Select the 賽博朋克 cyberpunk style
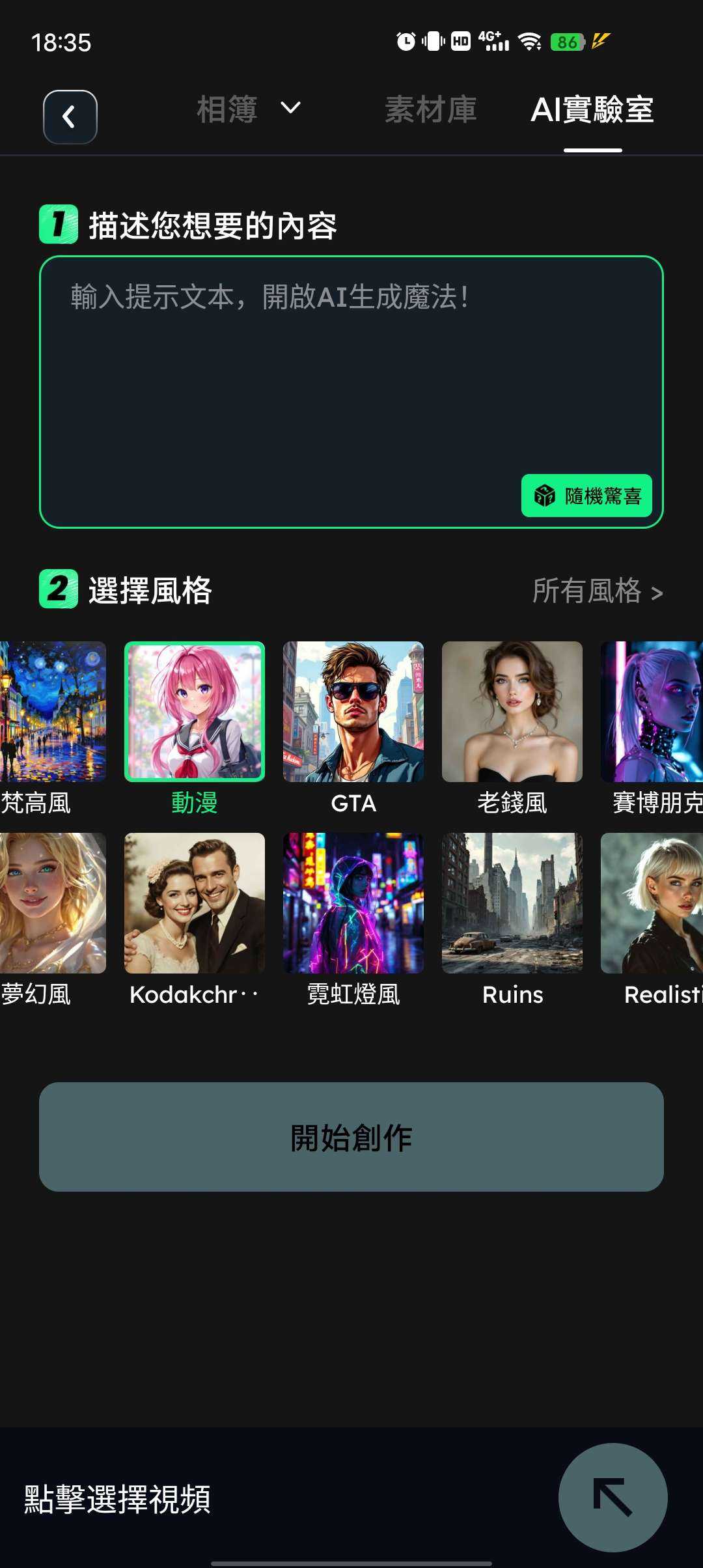 coord(652,712)
